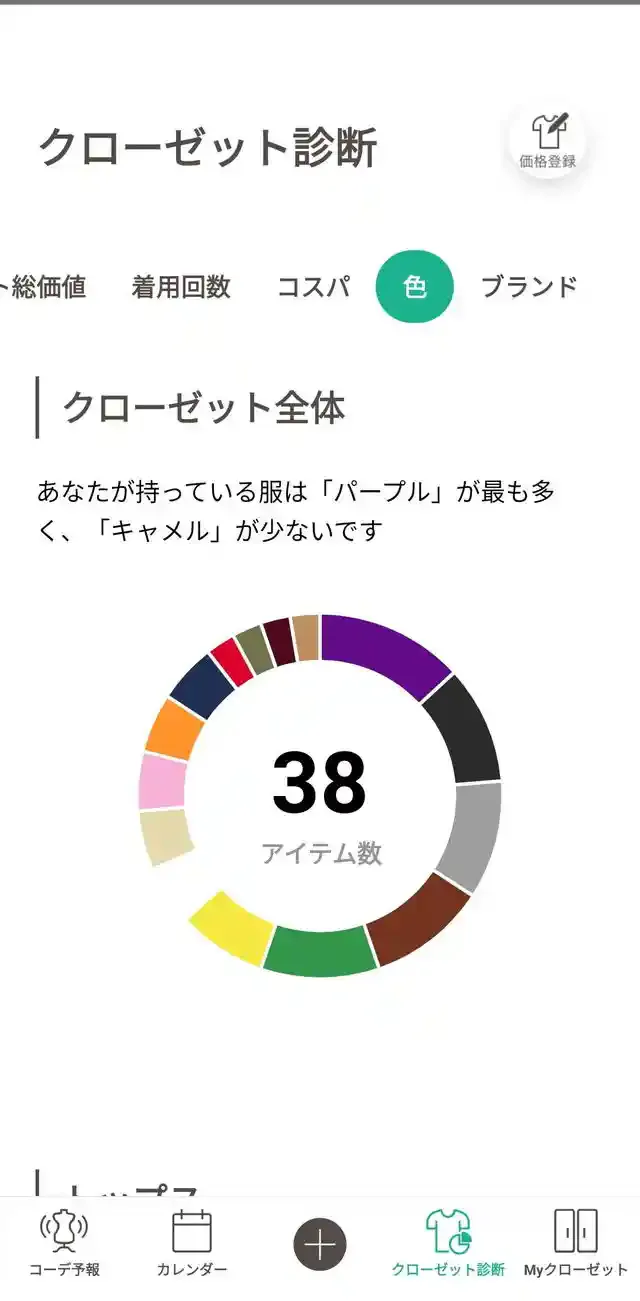Open the クローゼット診断 bottom tab

click(448, 1243)
